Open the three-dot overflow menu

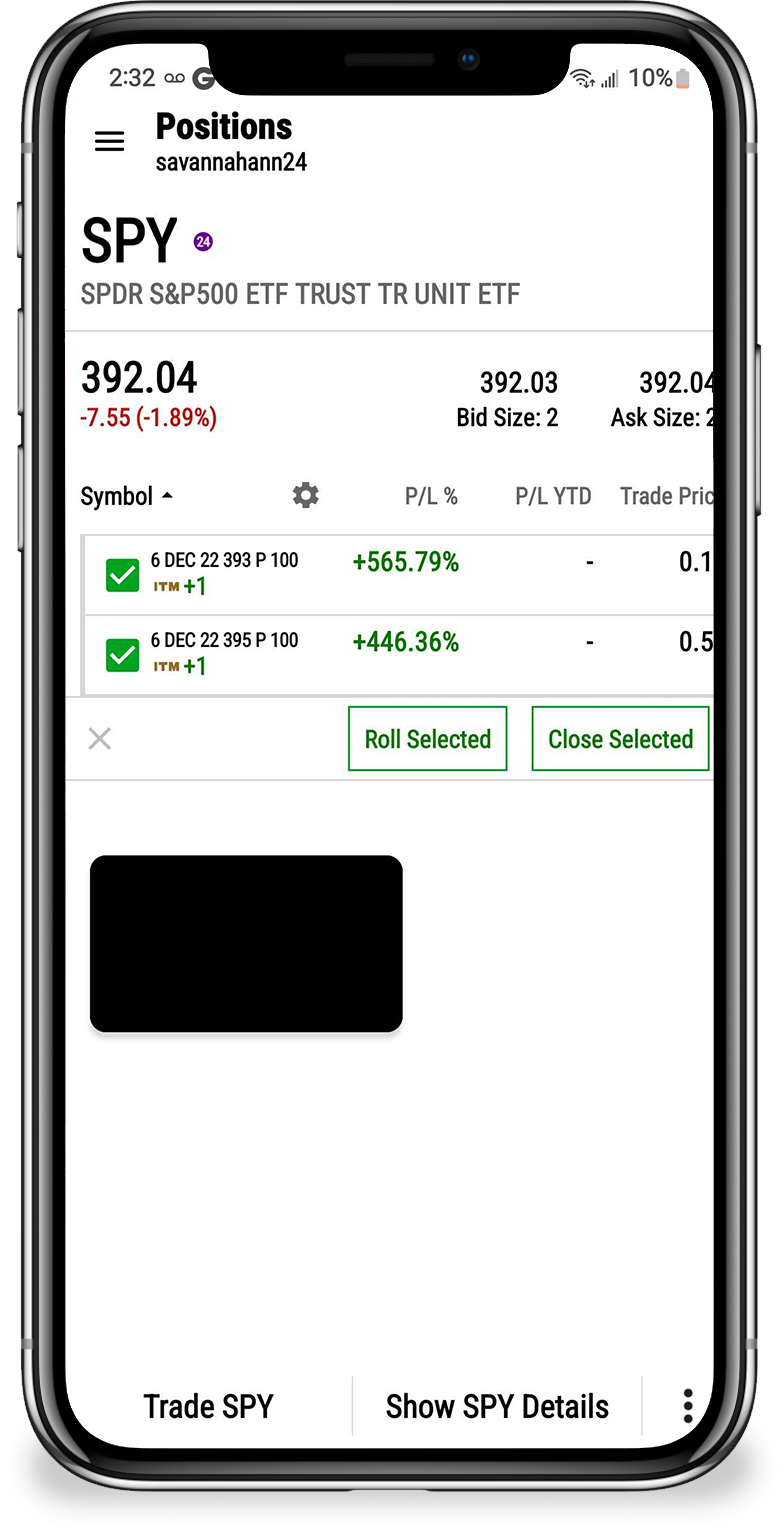[687, 1406]
